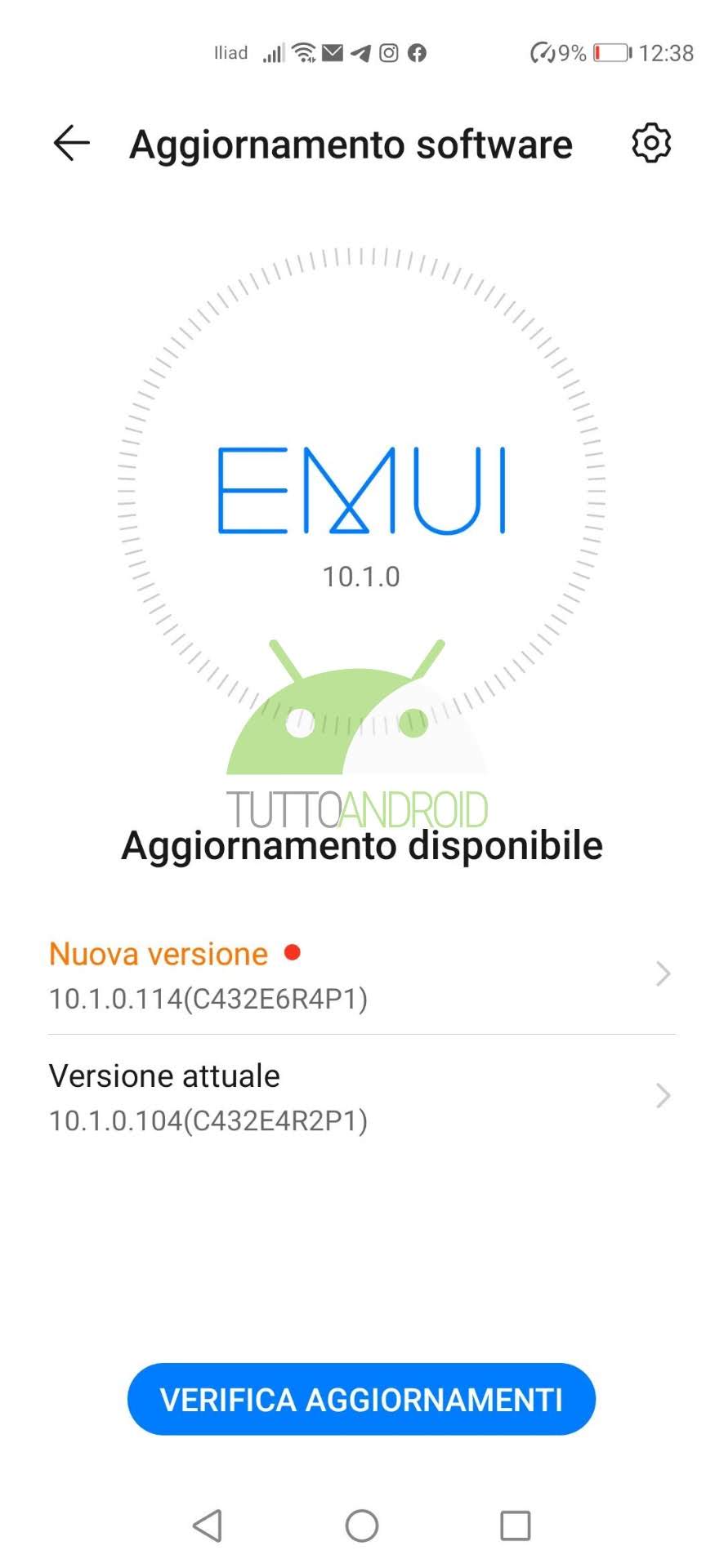Viewport: 724px width, 1568px height.
Task: Go to the home screen
Action: pos(362,1525)
